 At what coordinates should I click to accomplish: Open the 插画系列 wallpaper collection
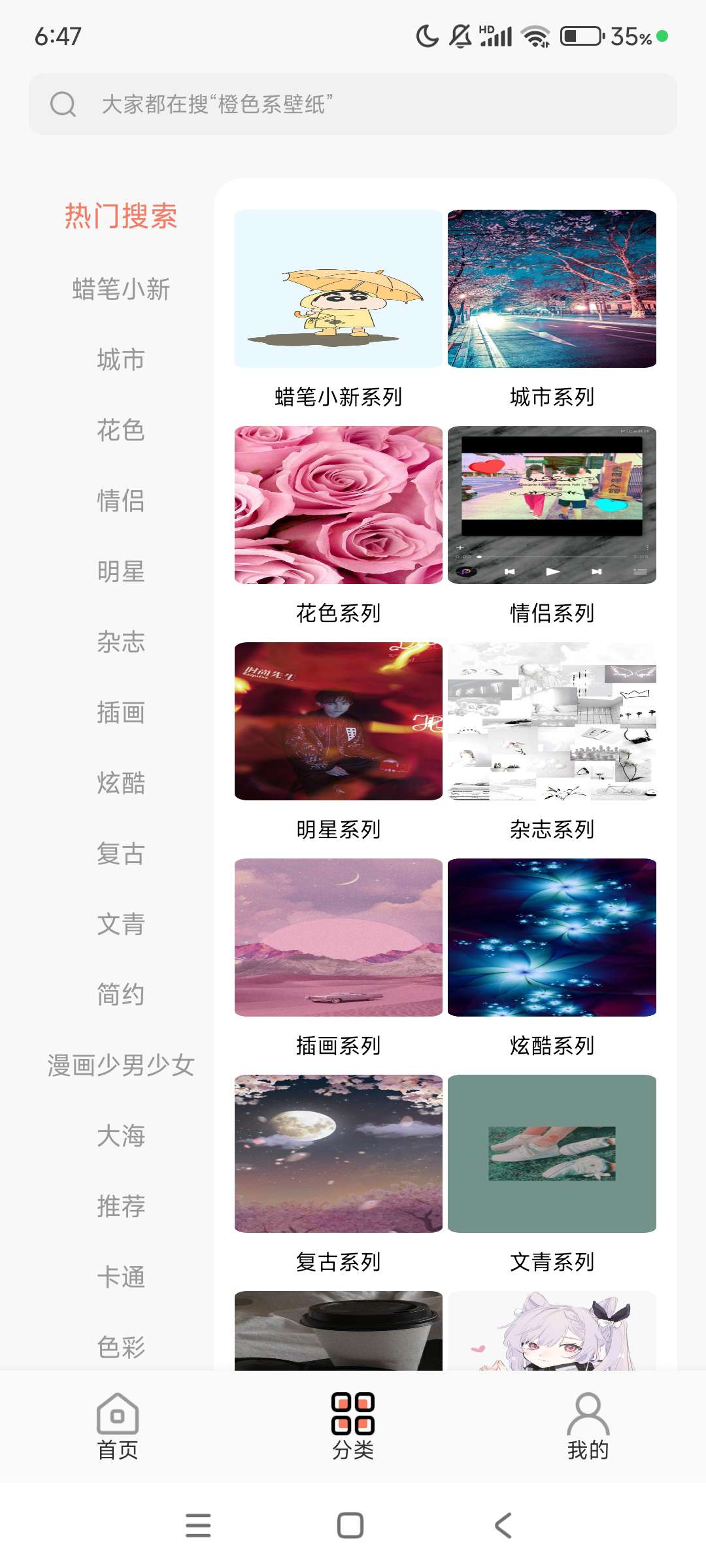pos(339,938)
